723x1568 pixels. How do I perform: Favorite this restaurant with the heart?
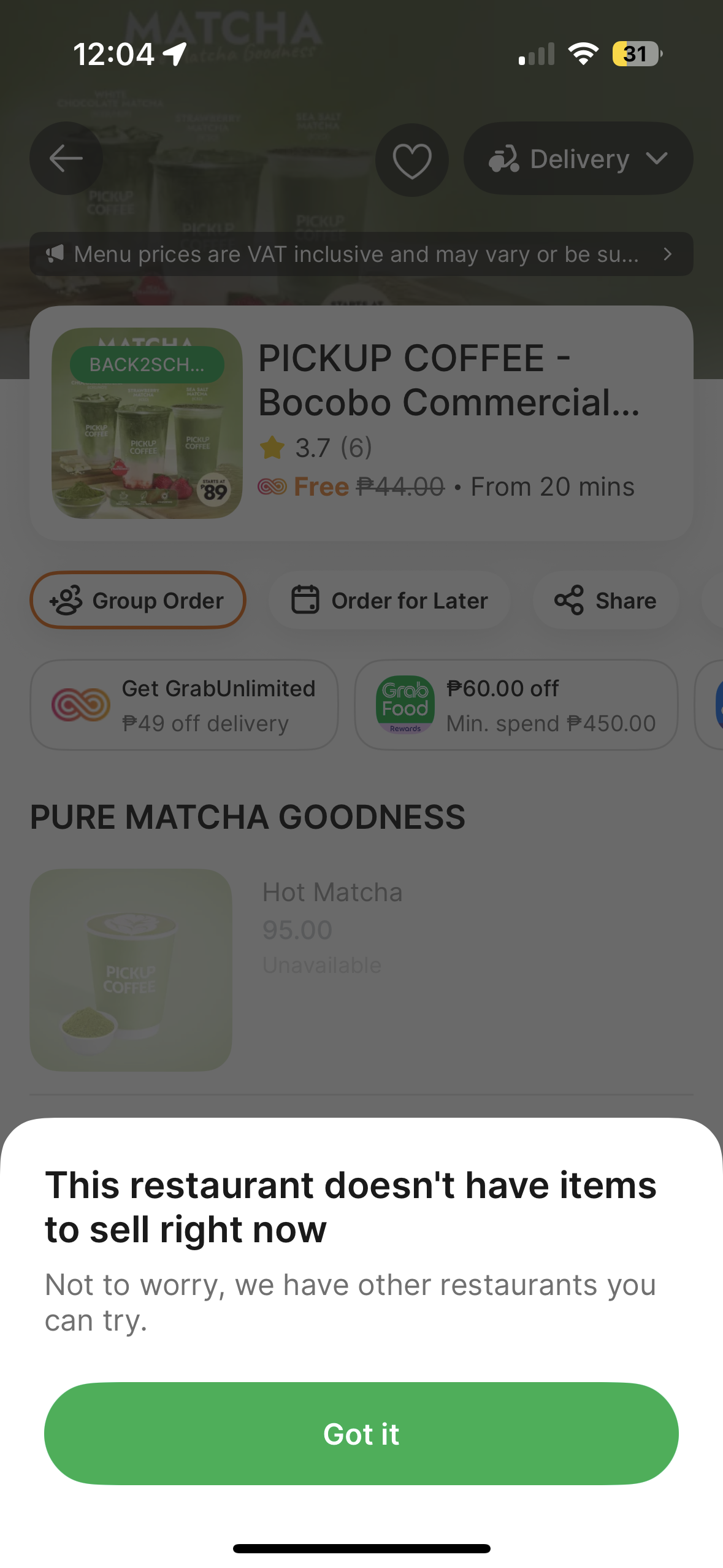(411, 160)
